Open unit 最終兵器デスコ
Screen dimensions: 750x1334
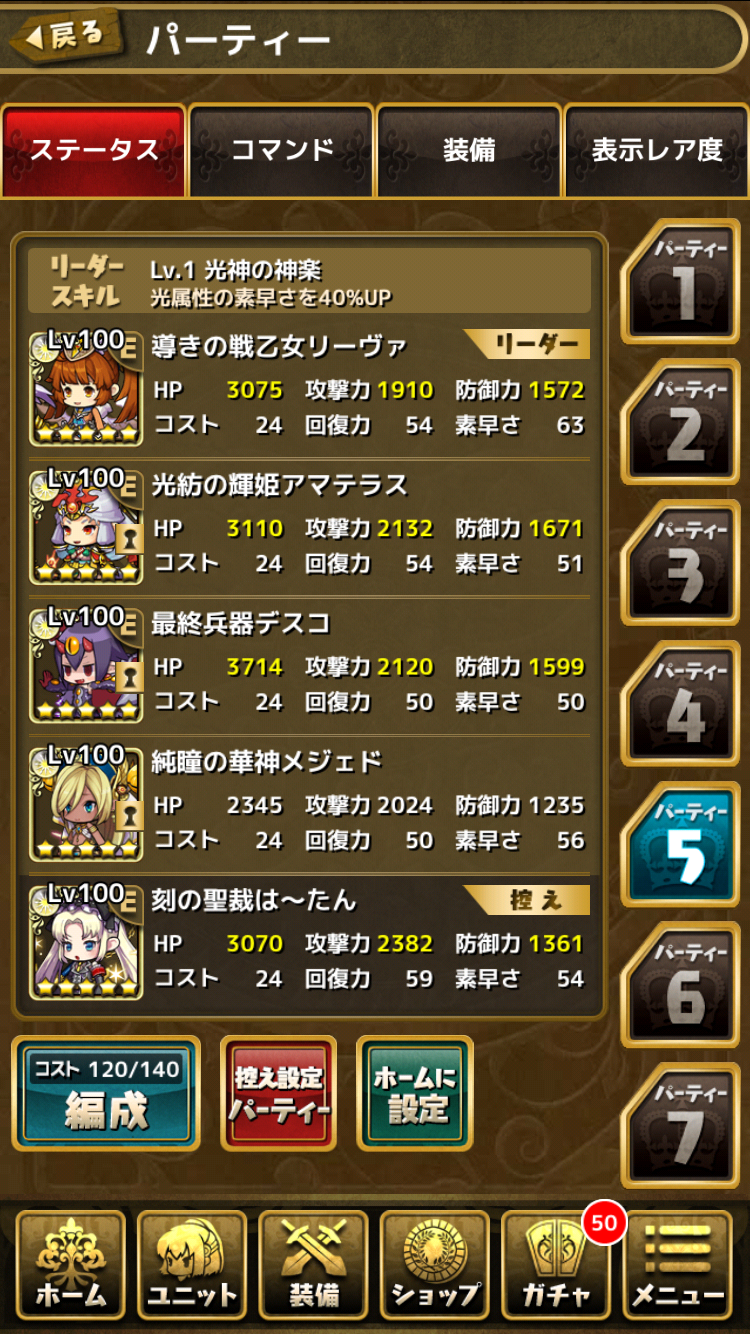click(x=86, y=665)
